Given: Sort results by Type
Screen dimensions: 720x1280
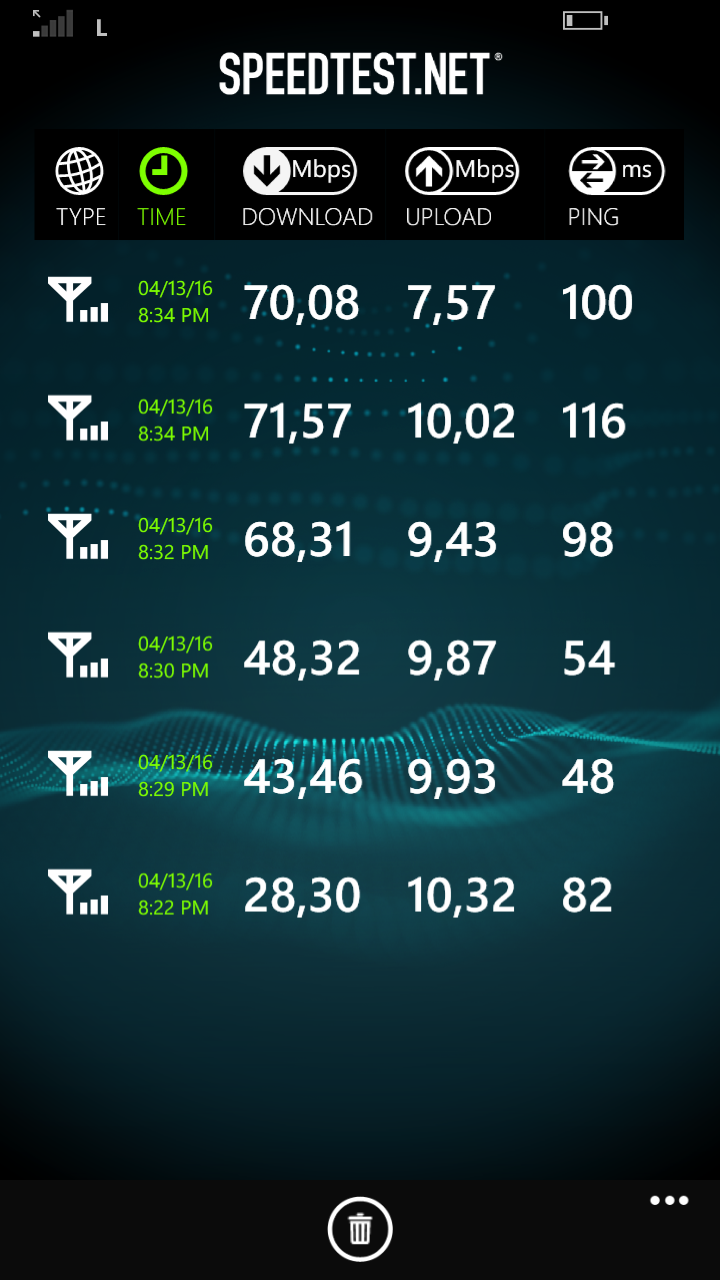Looking at the screenshot, I should tap(81, 186).
